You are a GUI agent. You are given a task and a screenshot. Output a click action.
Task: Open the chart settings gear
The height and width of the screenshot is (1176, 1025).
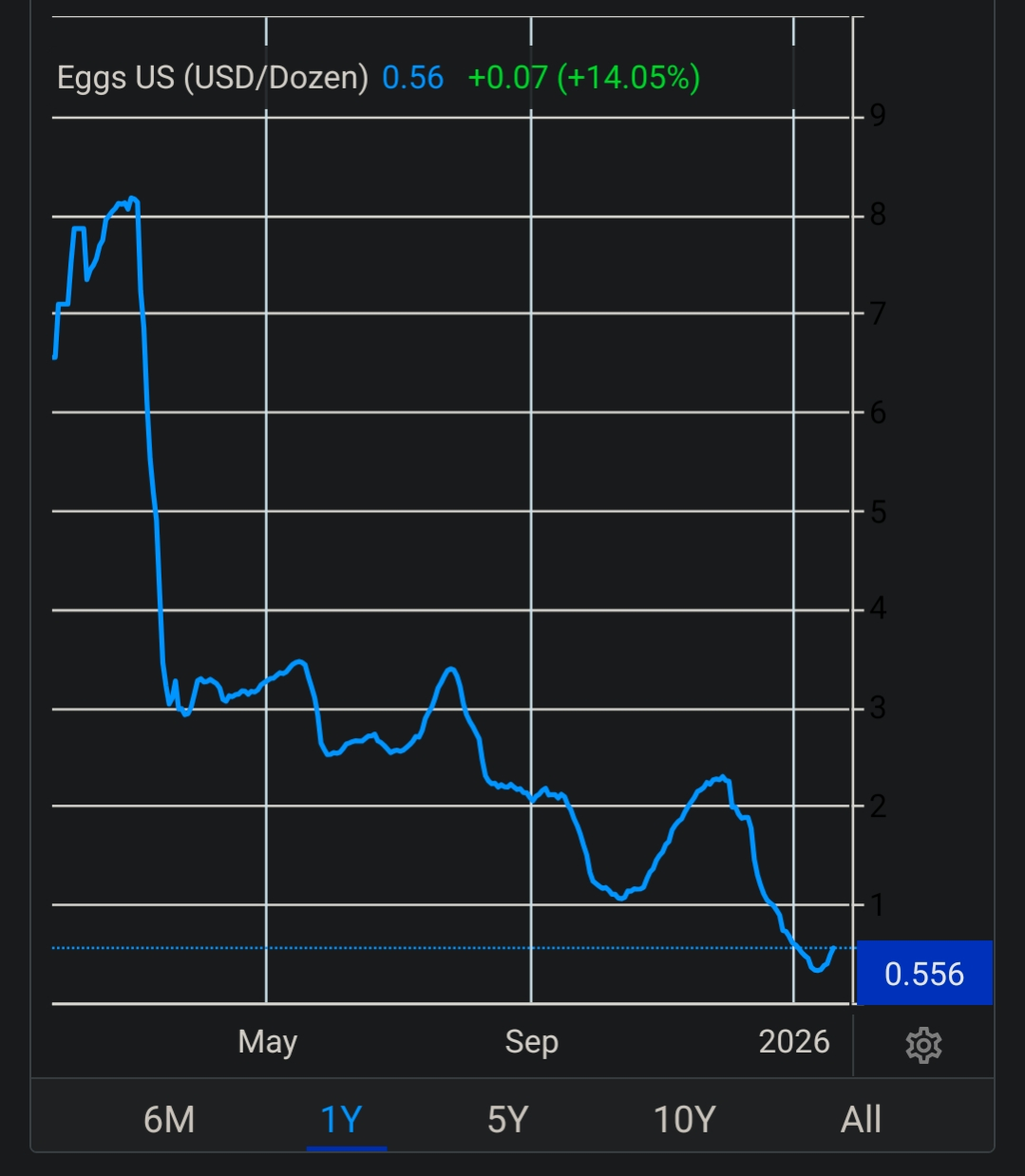coord(923,1045)
